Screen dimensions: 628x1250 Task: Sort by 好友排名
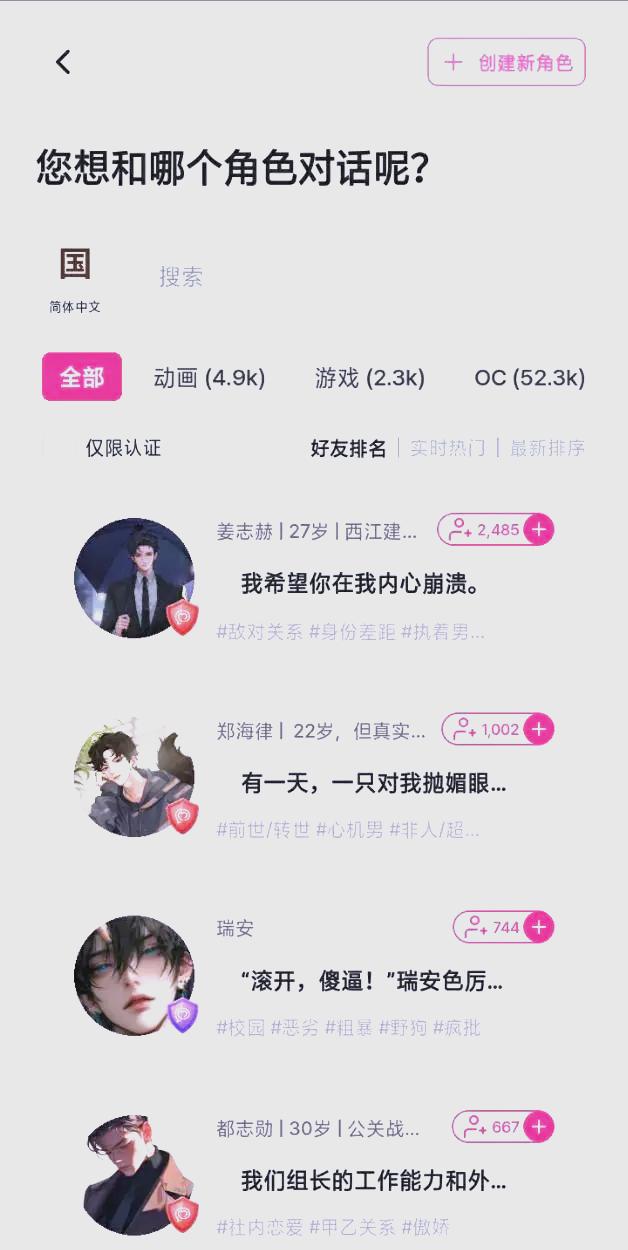tap(348, 448)
